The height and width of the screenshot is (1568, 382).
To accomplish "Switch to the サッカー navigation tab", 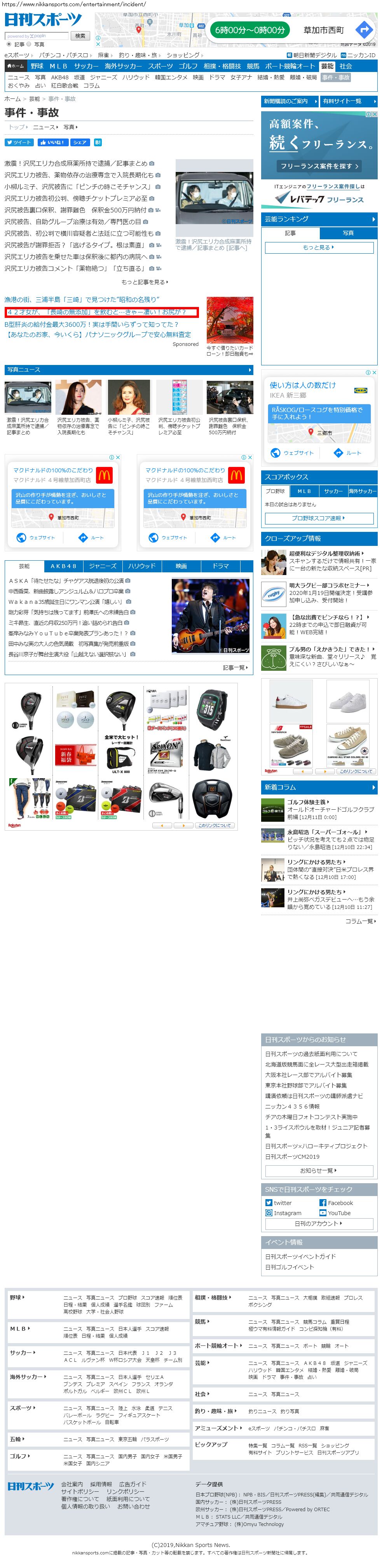I will pyautogui.click(x=85, y=66).
